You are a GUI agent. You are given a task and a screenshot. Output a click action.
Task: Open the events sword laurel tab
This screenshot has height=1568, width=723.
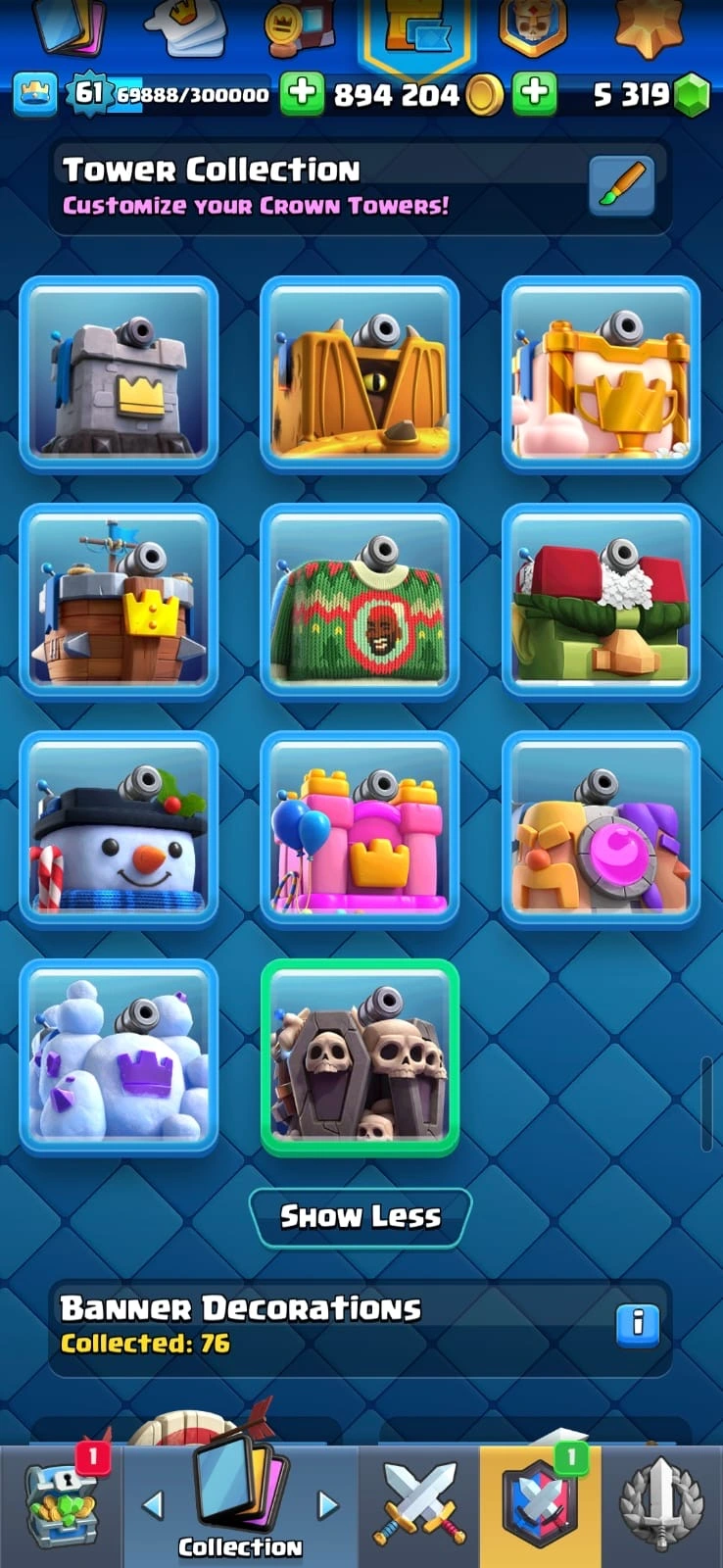point(662,1506)
